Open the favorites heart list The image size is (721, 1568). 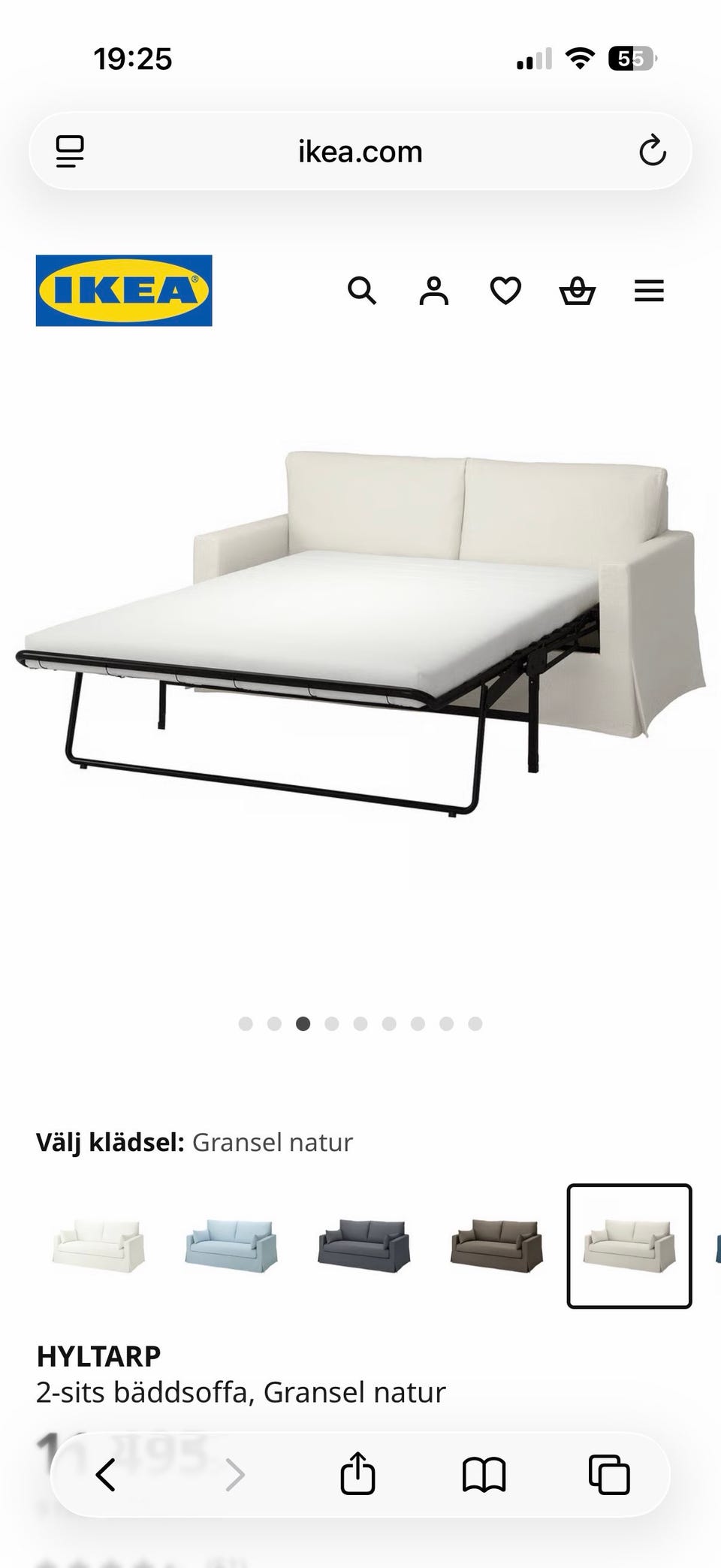[x=505, y=290]
